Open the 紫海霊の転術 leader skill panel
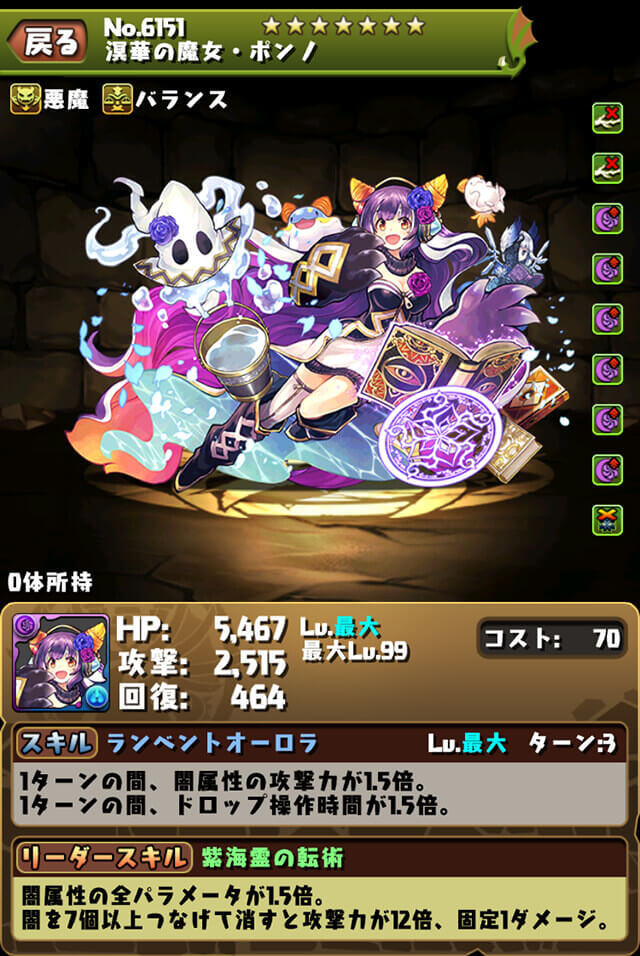Viewport: 640px width, 956px height. (320, 891)
